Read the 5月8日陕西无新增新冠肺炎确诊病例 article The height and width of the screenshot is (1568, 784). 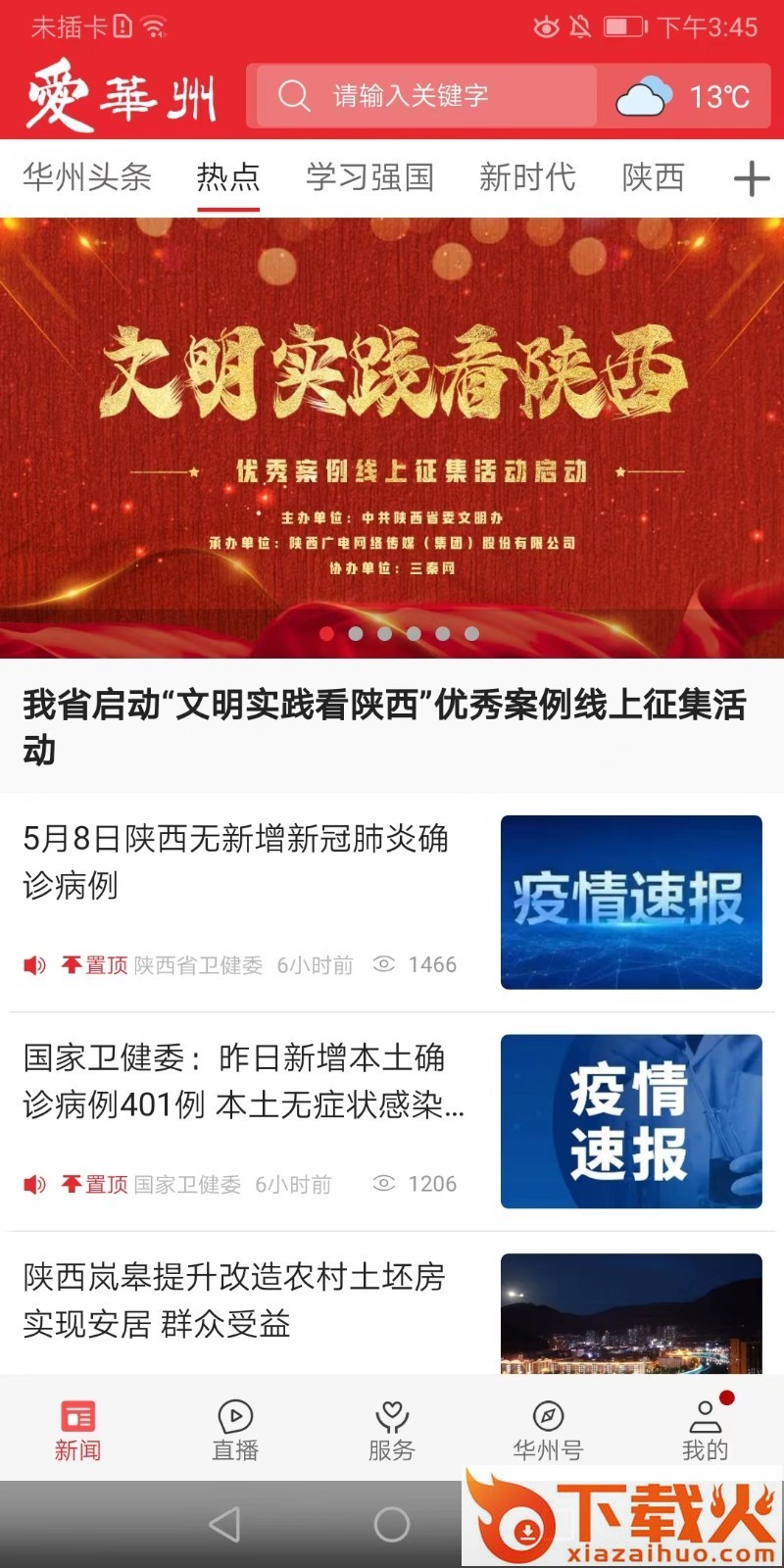point(235,861)
